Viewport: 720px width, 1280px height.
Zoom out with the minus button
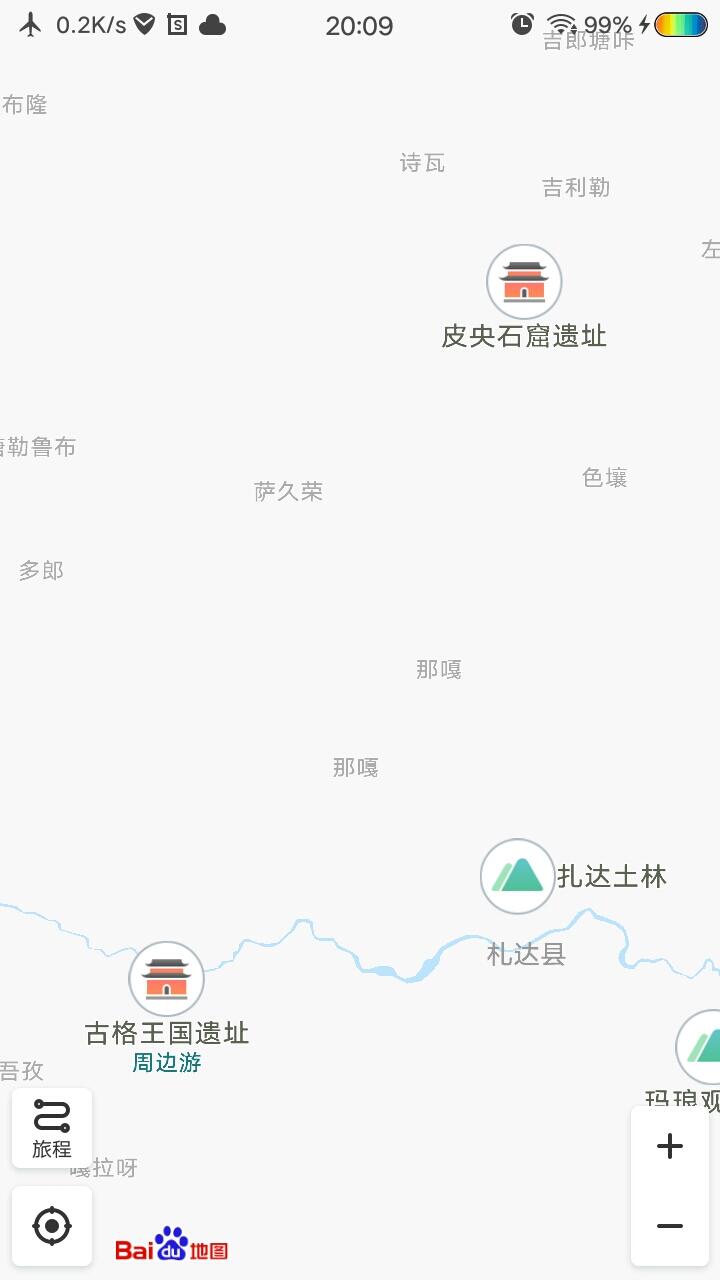click(670, 1226)
